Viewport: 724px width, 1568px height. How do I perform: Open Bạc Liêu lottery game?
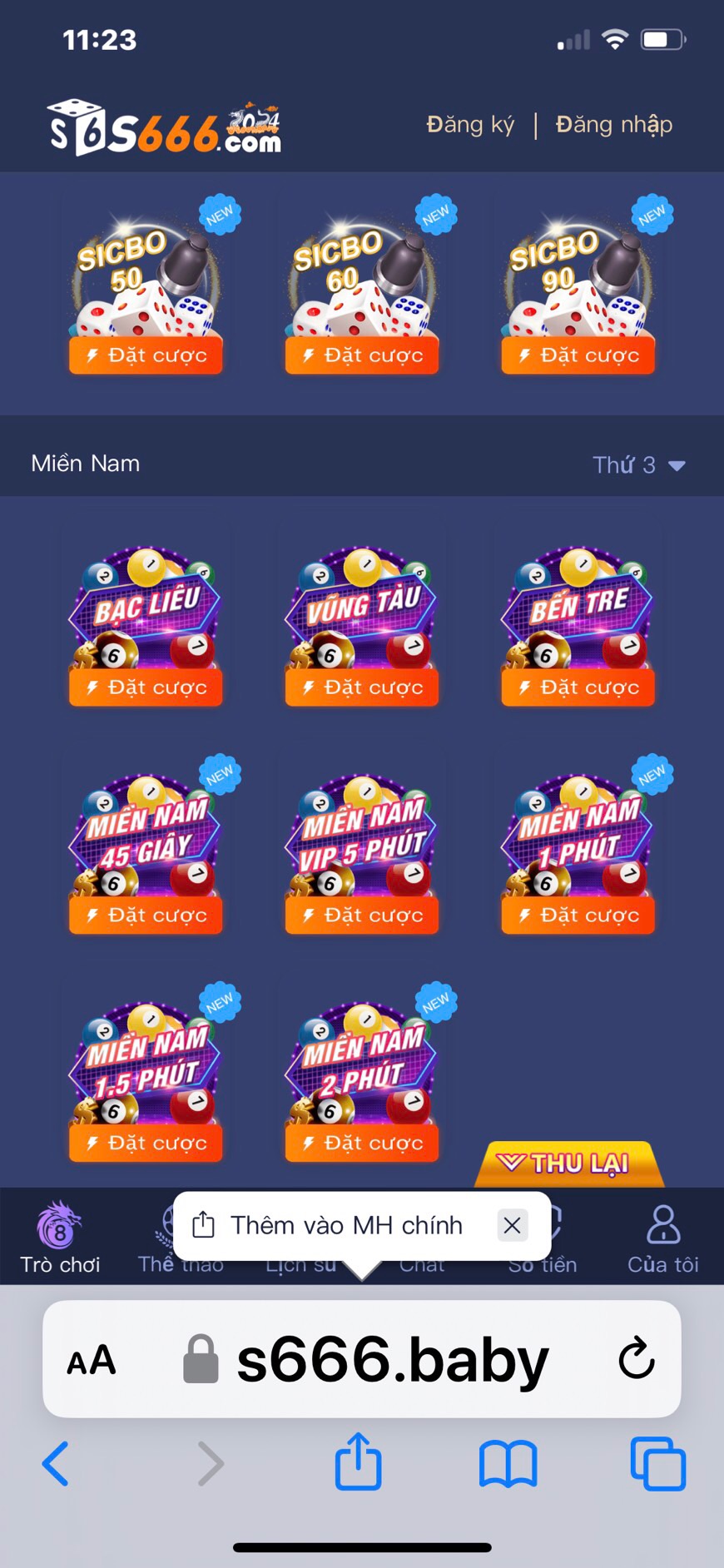146,626
